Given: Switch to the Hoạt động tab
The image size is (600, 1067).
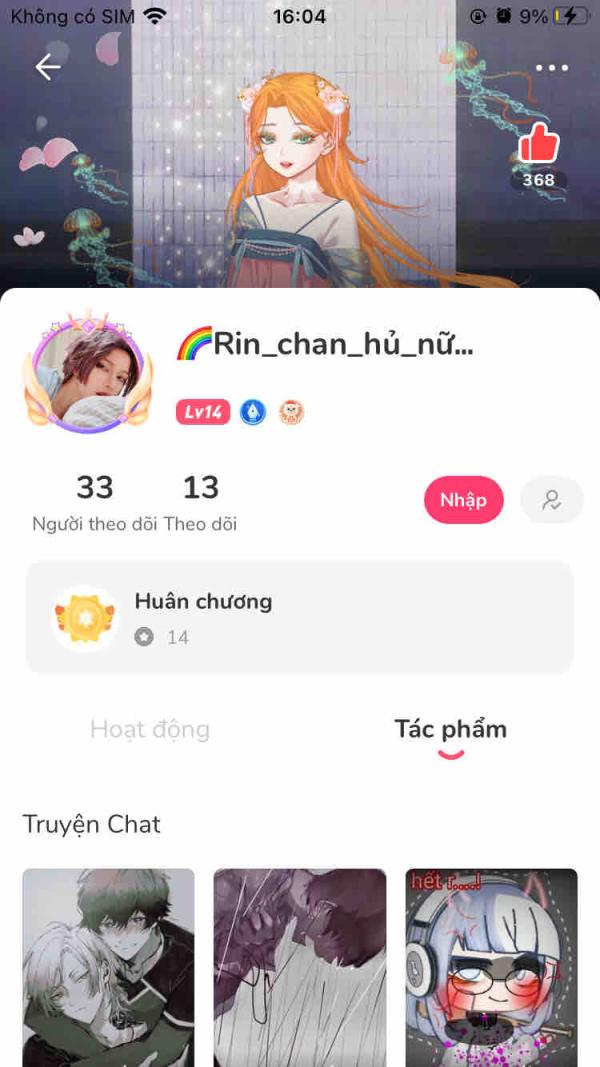Looking at the screenshot, I should [x=150, y=729].
